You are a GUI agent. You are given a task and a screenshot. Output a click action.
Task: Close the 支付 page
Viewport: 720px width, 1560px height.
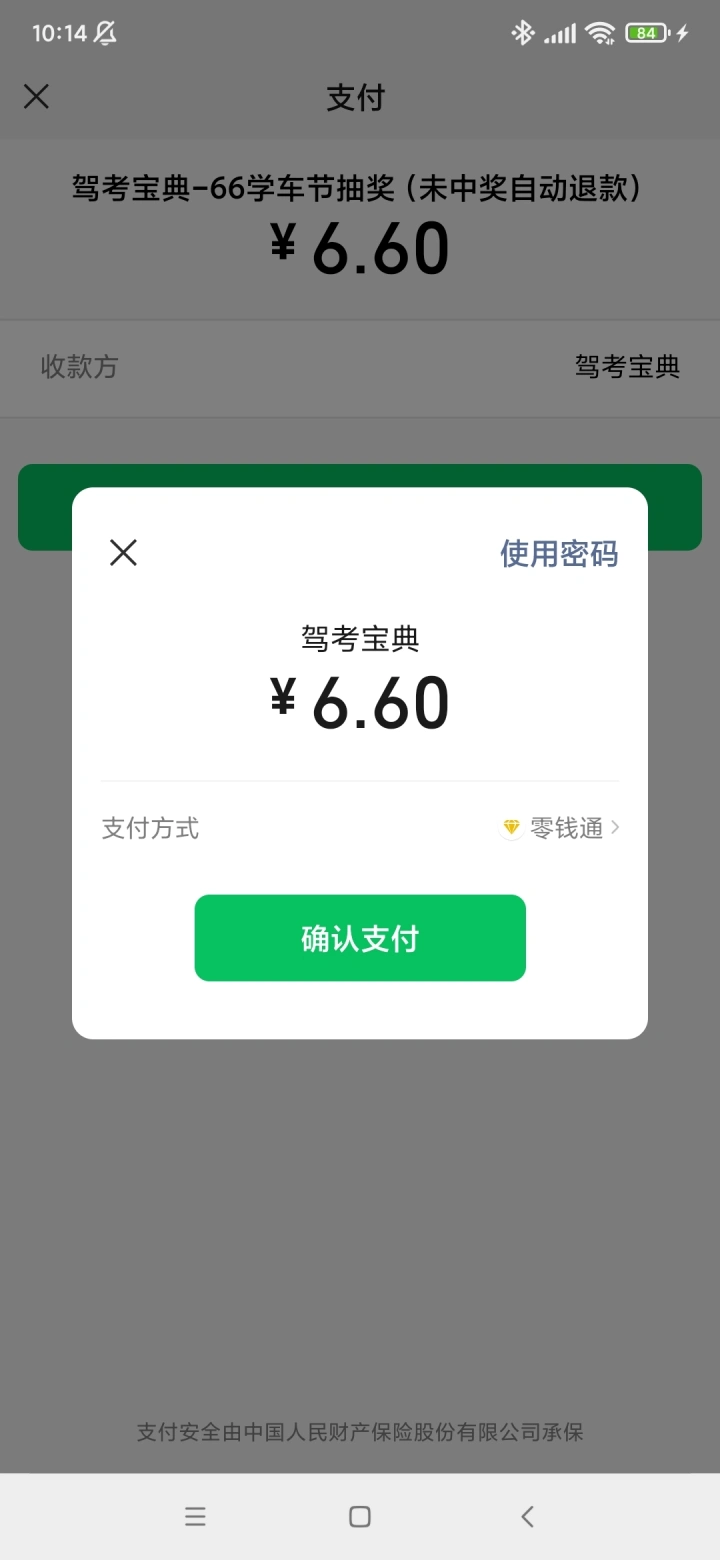coord(36,97)
